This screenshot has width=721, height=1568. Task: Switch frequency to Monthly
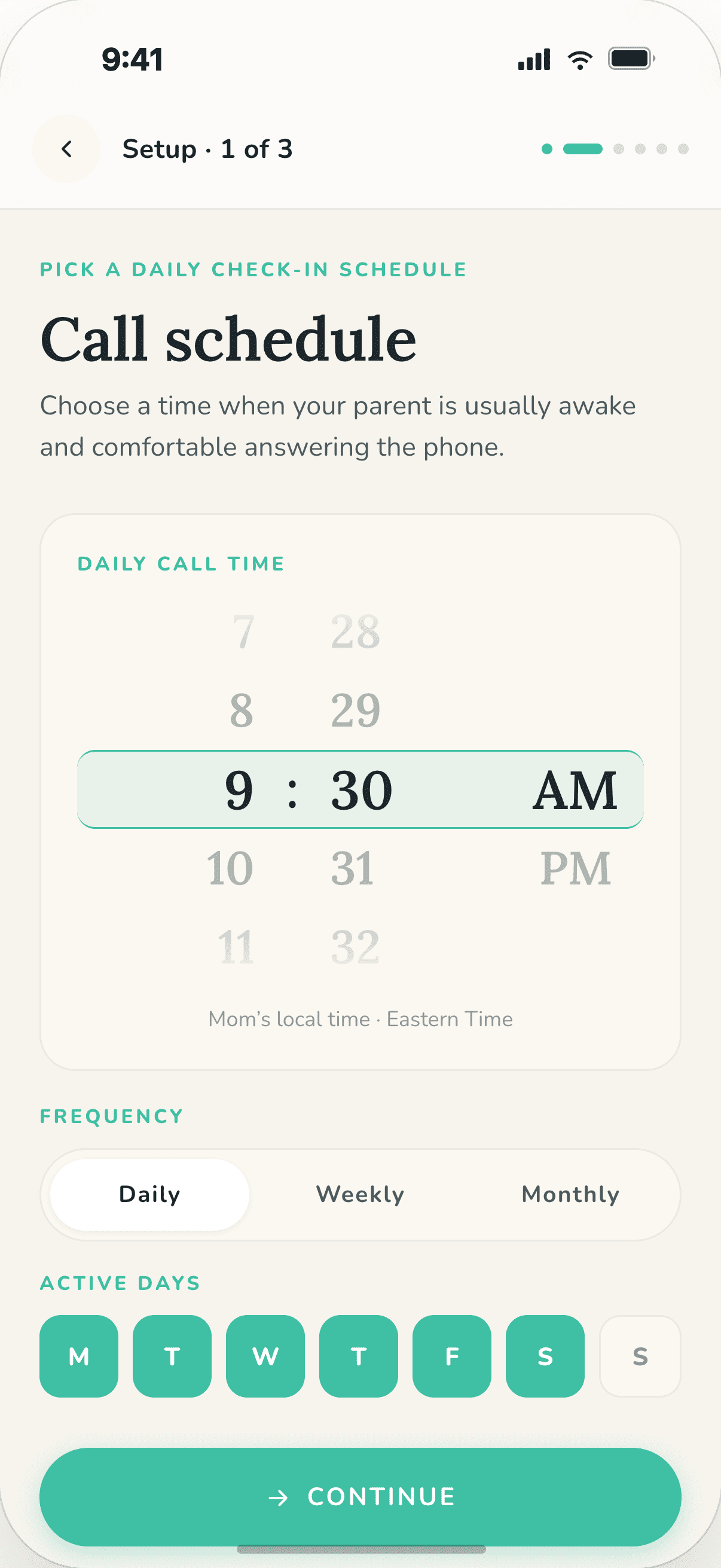tap(571, 1194)
